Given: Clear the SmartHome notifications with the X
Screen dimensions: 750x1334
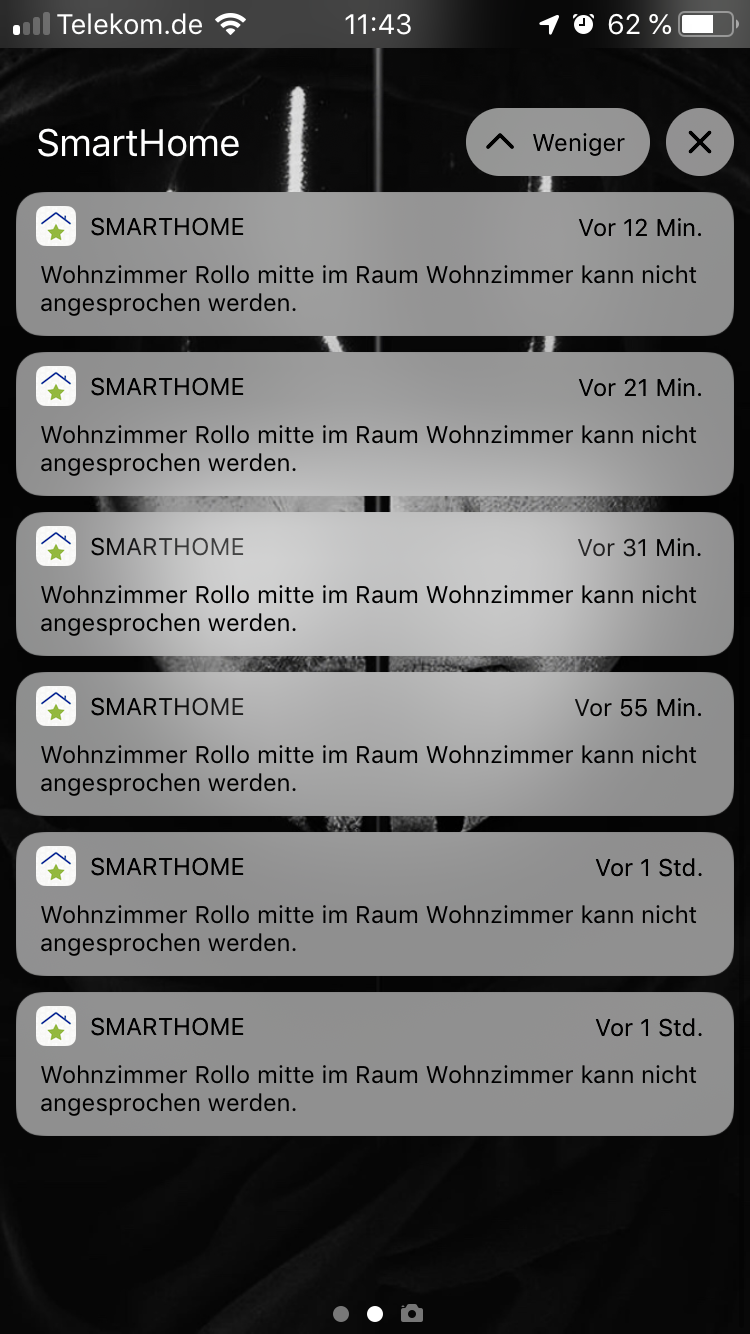Looking at the screenshot, I should tap(699, 143).
